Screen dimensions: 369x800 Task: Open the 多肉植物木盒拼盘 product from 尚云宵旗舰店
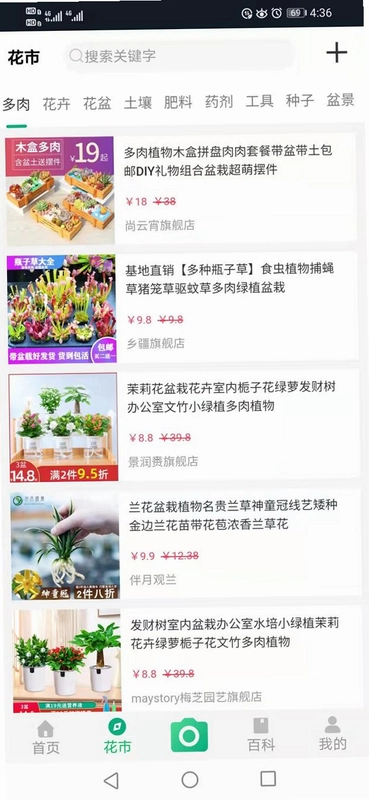pyautogui.click(x=180, y=190)
